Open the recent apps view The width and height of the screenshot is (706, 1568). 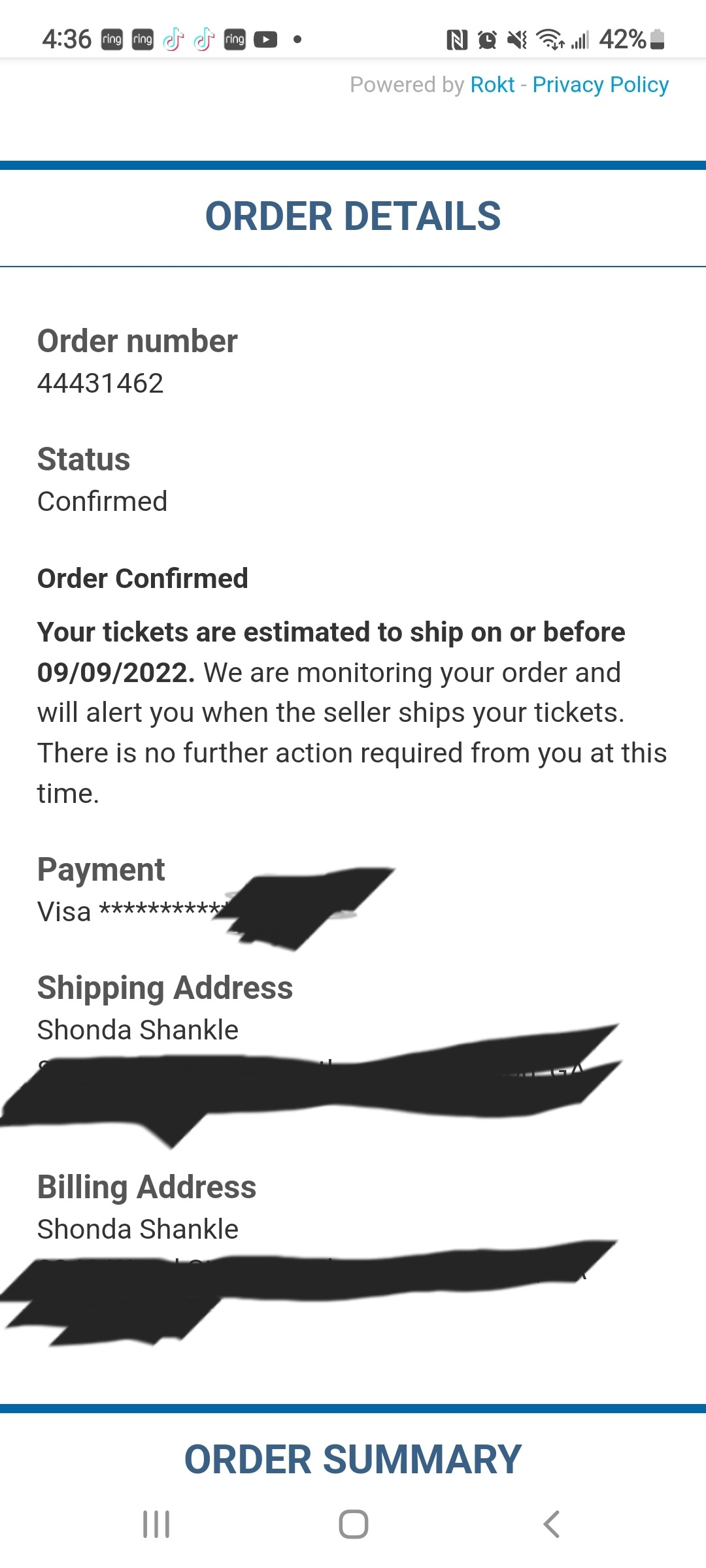point(156,1524)
